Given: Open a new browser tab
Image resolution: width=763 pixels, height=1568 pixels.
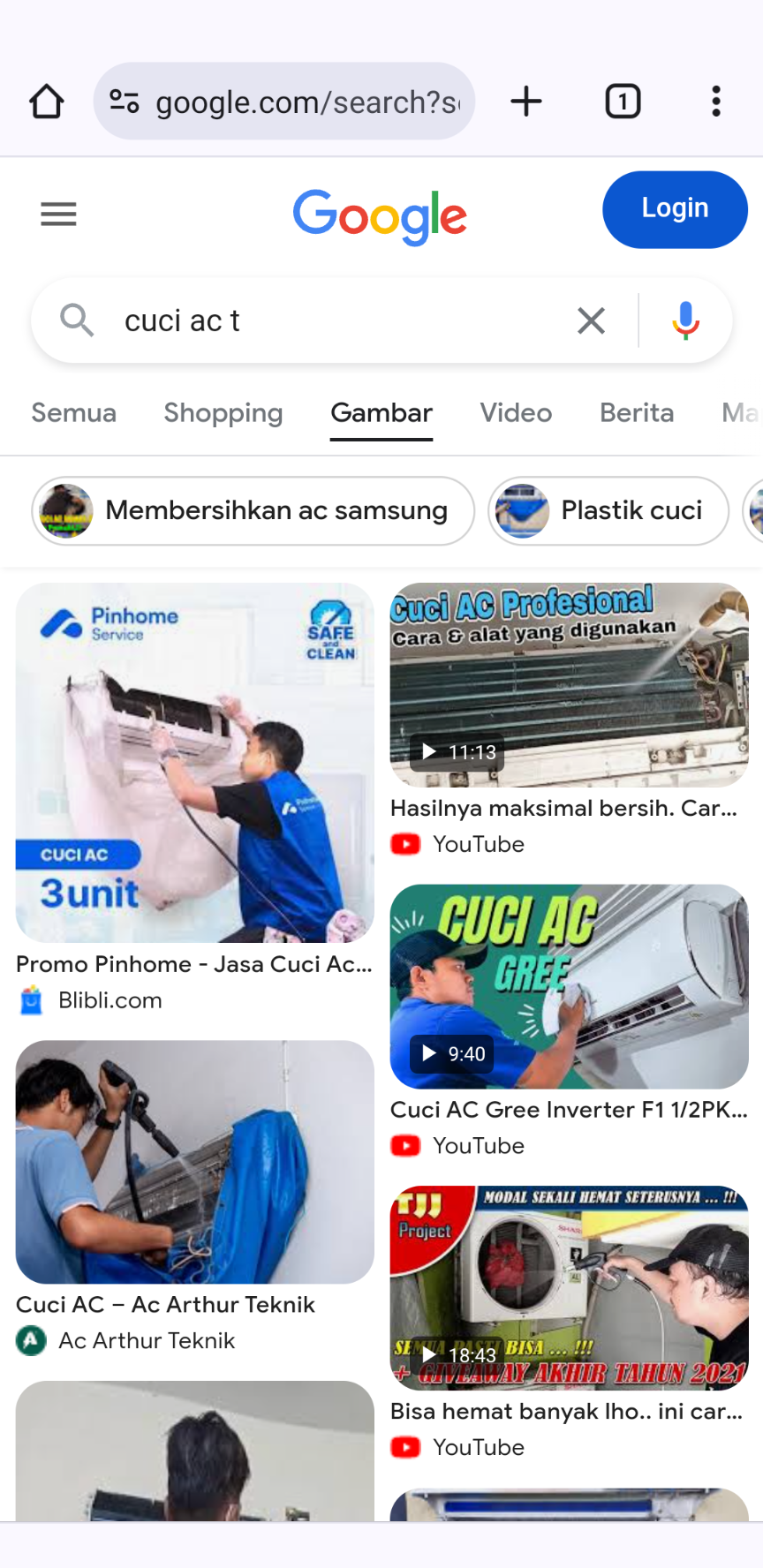Looking at the screenshot, I should click(526, 102).
